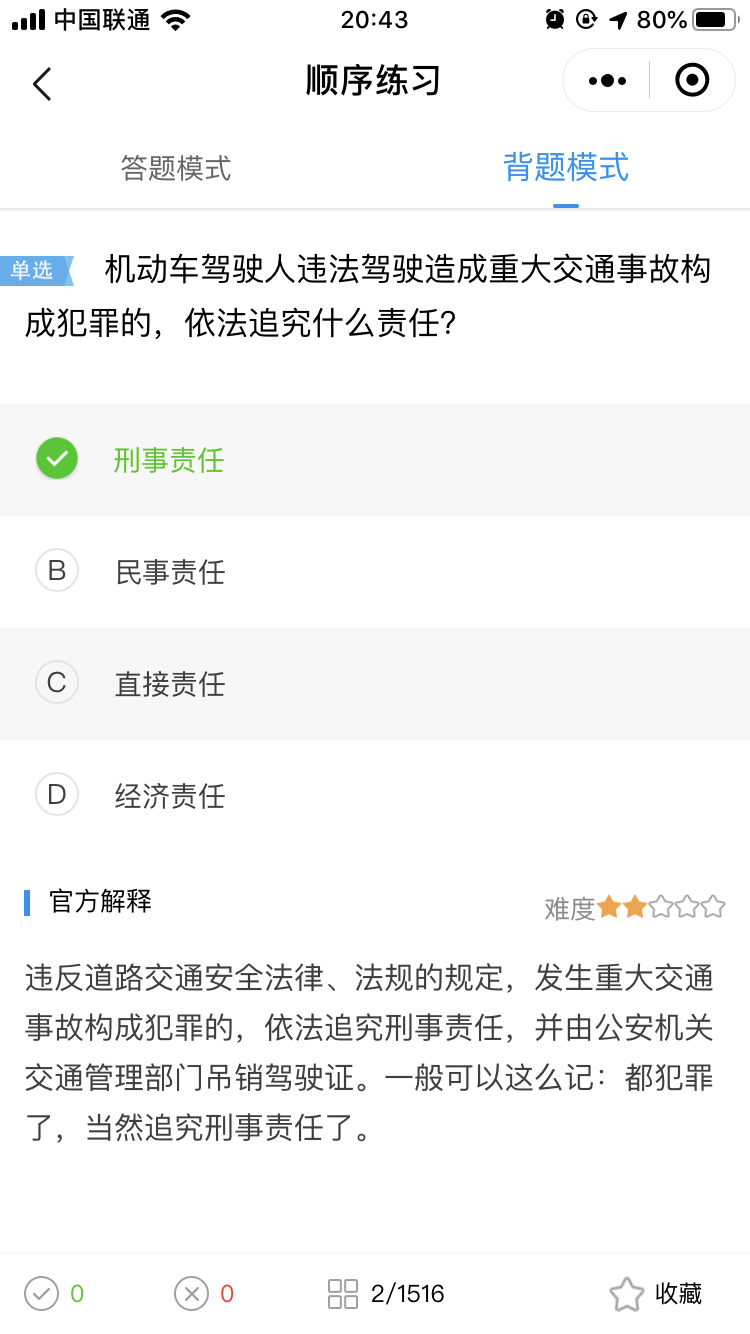Select option B 民事责任
750x1334 pixels.
375,572
